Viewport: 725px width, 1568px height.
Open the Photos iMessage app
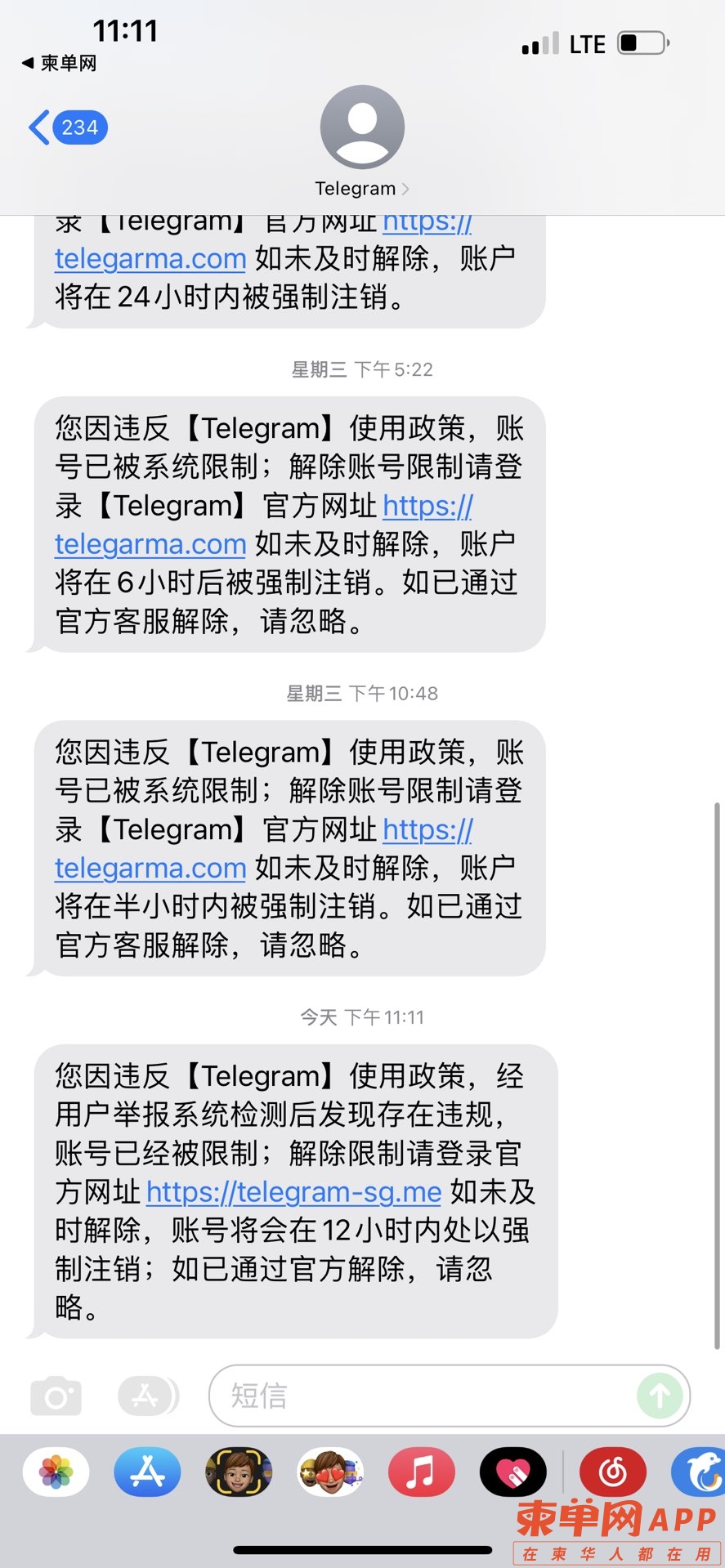(x=56, y=1472)
